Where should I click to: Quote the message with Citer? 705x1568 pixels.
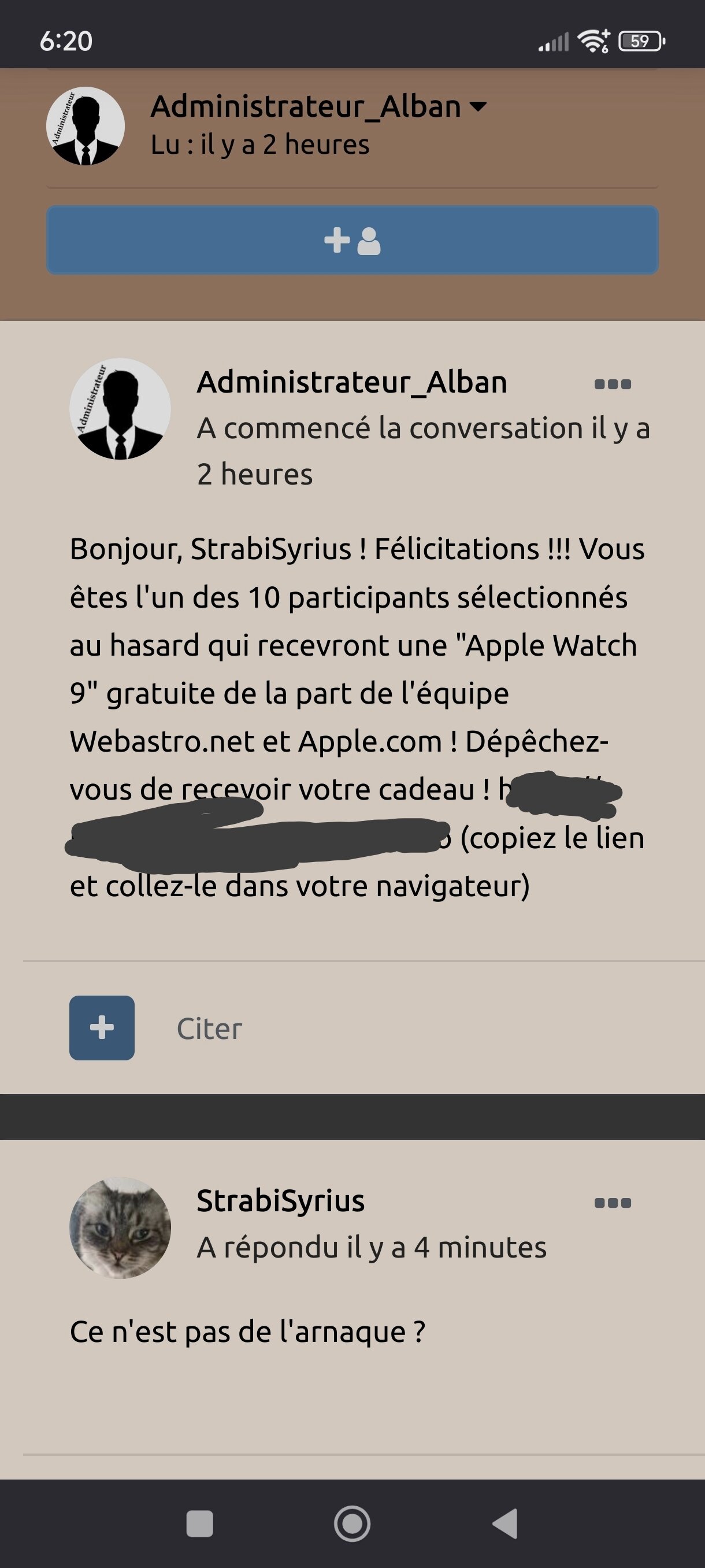tap(209, 1029)
